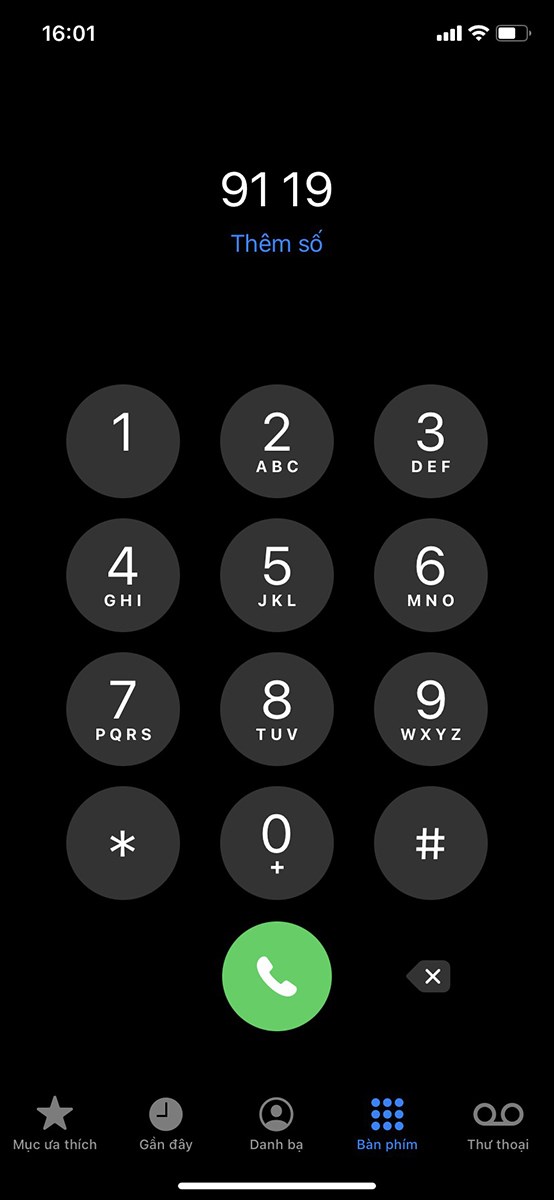Image resolution: width=554 pixels, height=1200 pixels.
Task: Dial 7 PQRS
Action: pyautogui.click(x=123, y=709)
